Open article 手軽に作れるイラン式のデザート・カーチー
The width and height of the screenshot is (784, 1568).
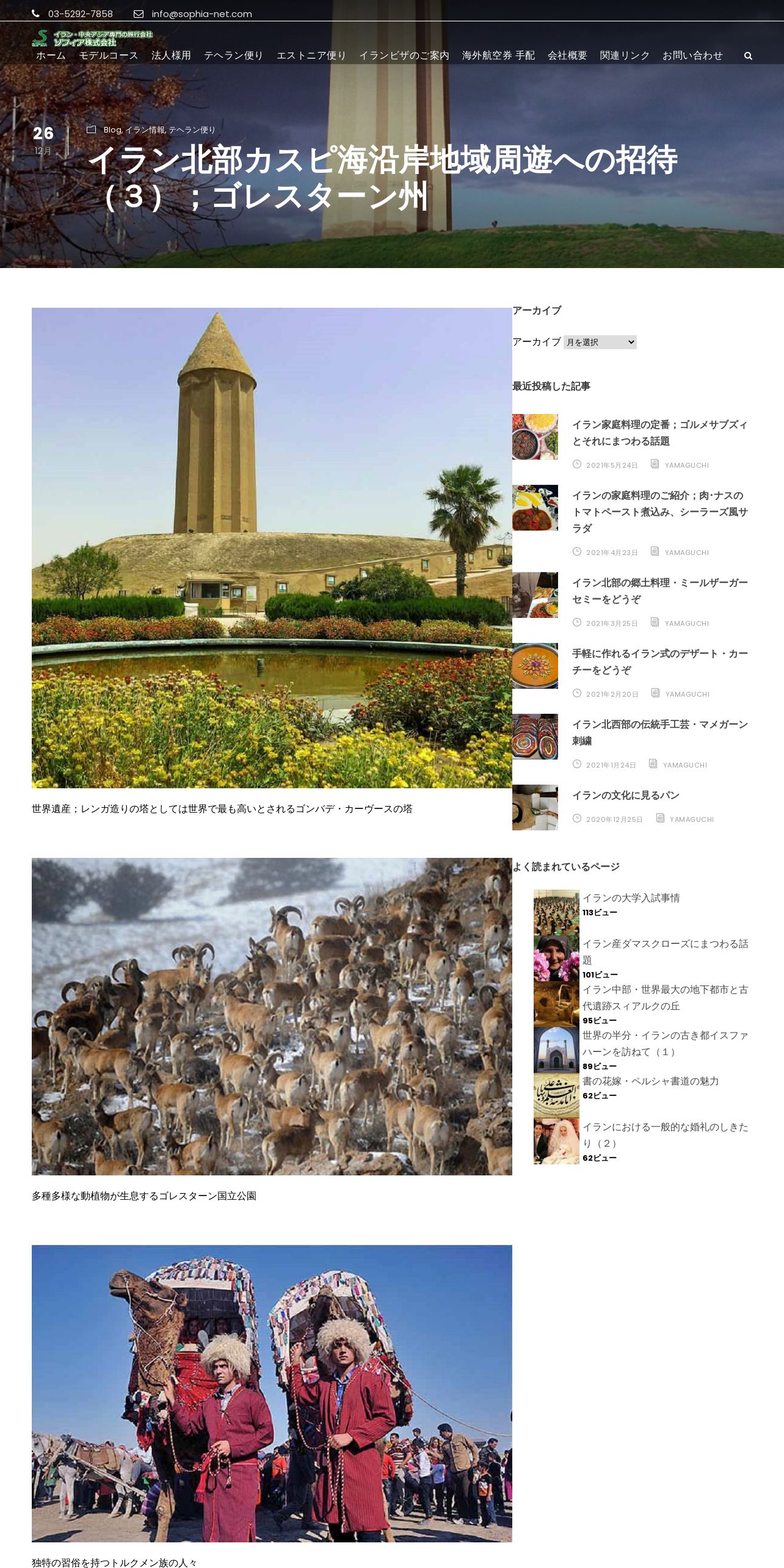659,662
